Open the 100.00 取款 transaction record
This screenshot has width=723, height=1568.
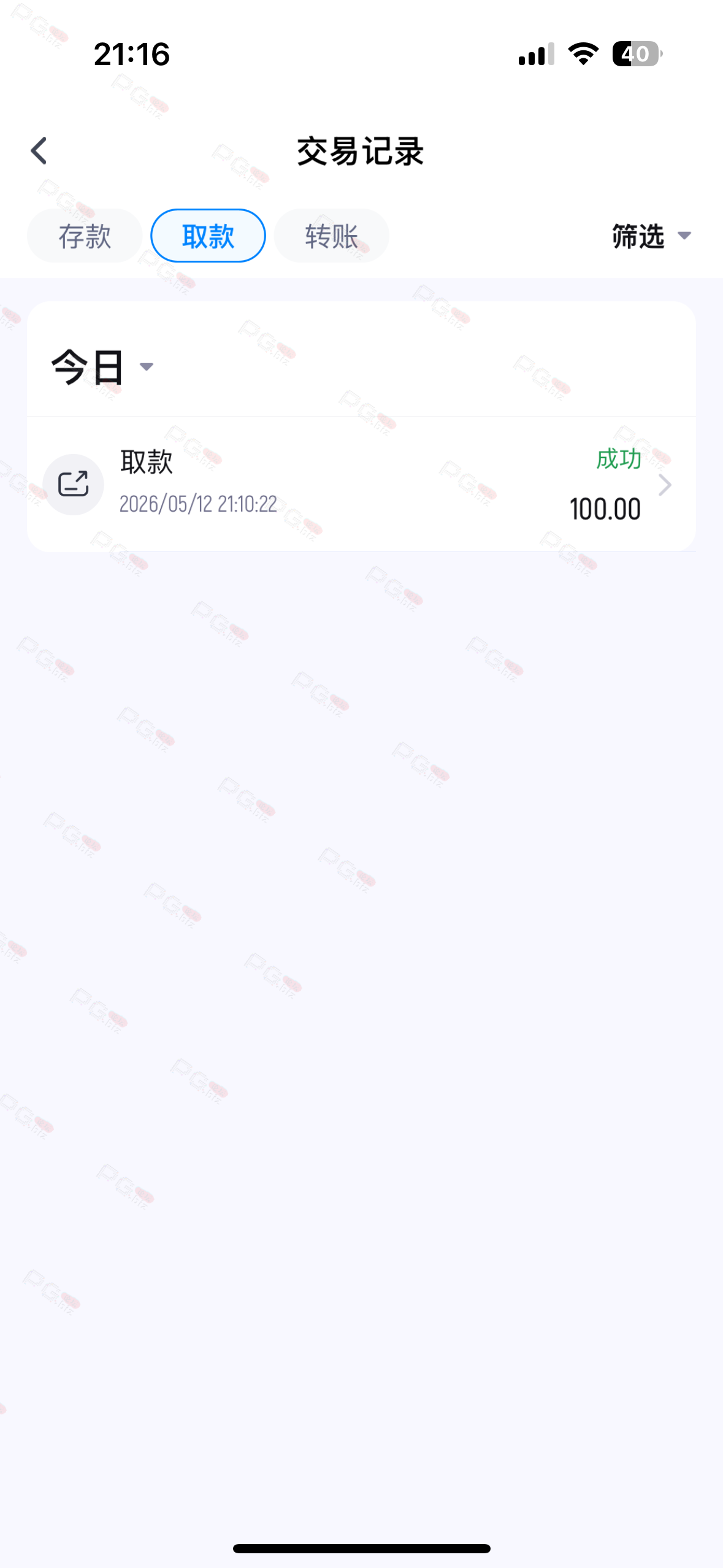[x=361, y=485]
